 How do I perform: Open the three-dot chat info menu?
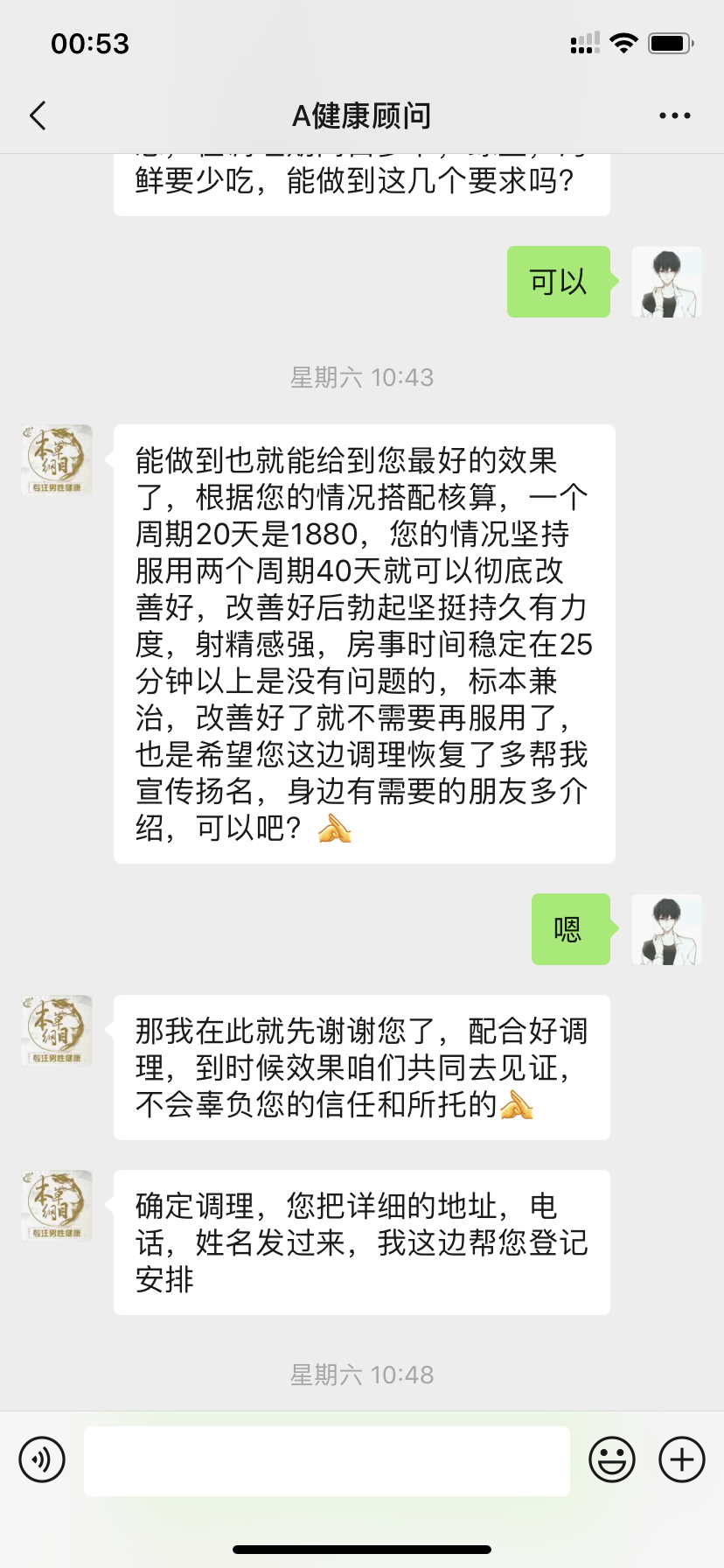pyautogui.click(x=674, y=115)
